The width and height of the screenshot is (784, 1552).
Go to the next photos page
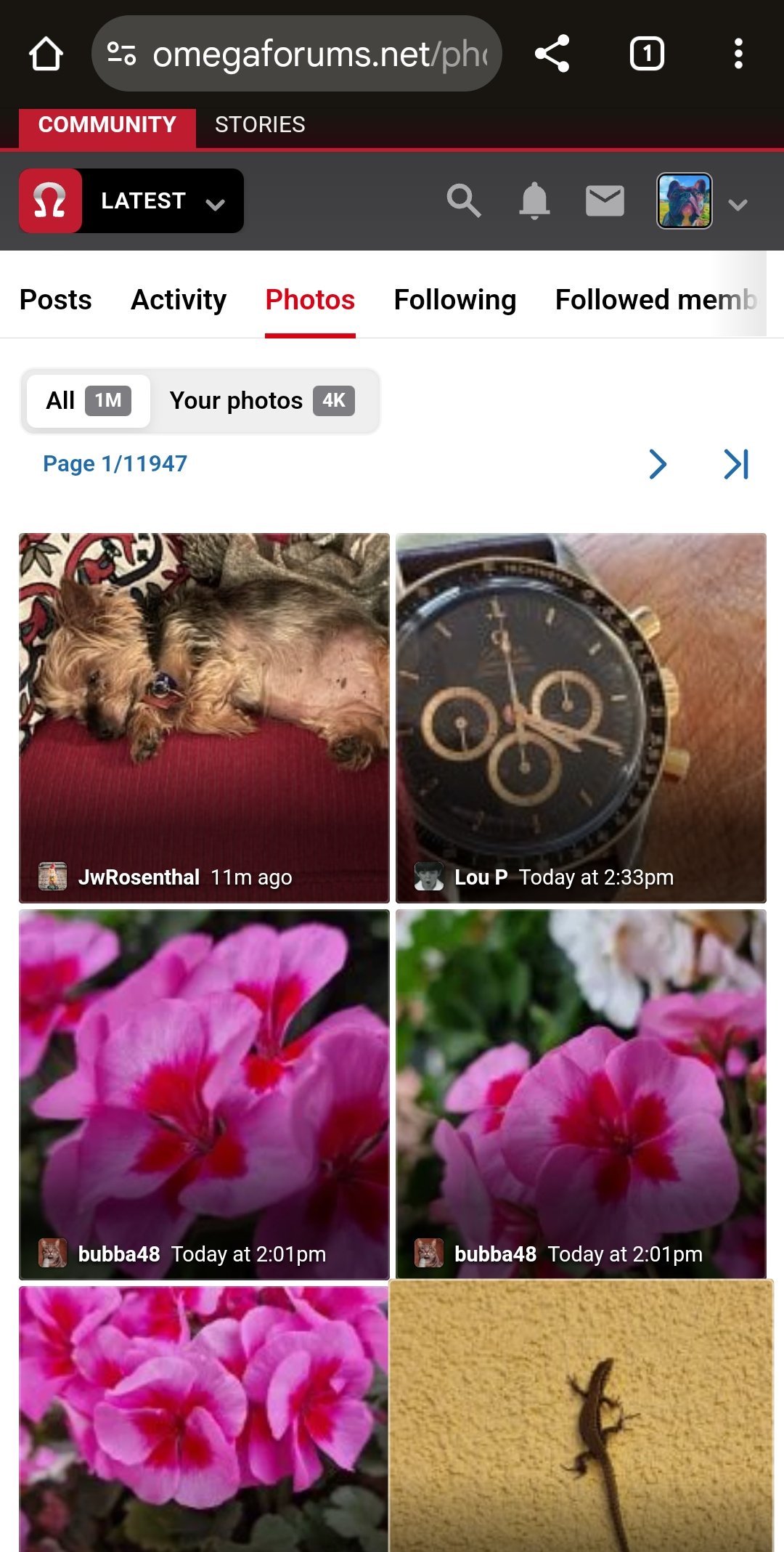tap(658, 464)
